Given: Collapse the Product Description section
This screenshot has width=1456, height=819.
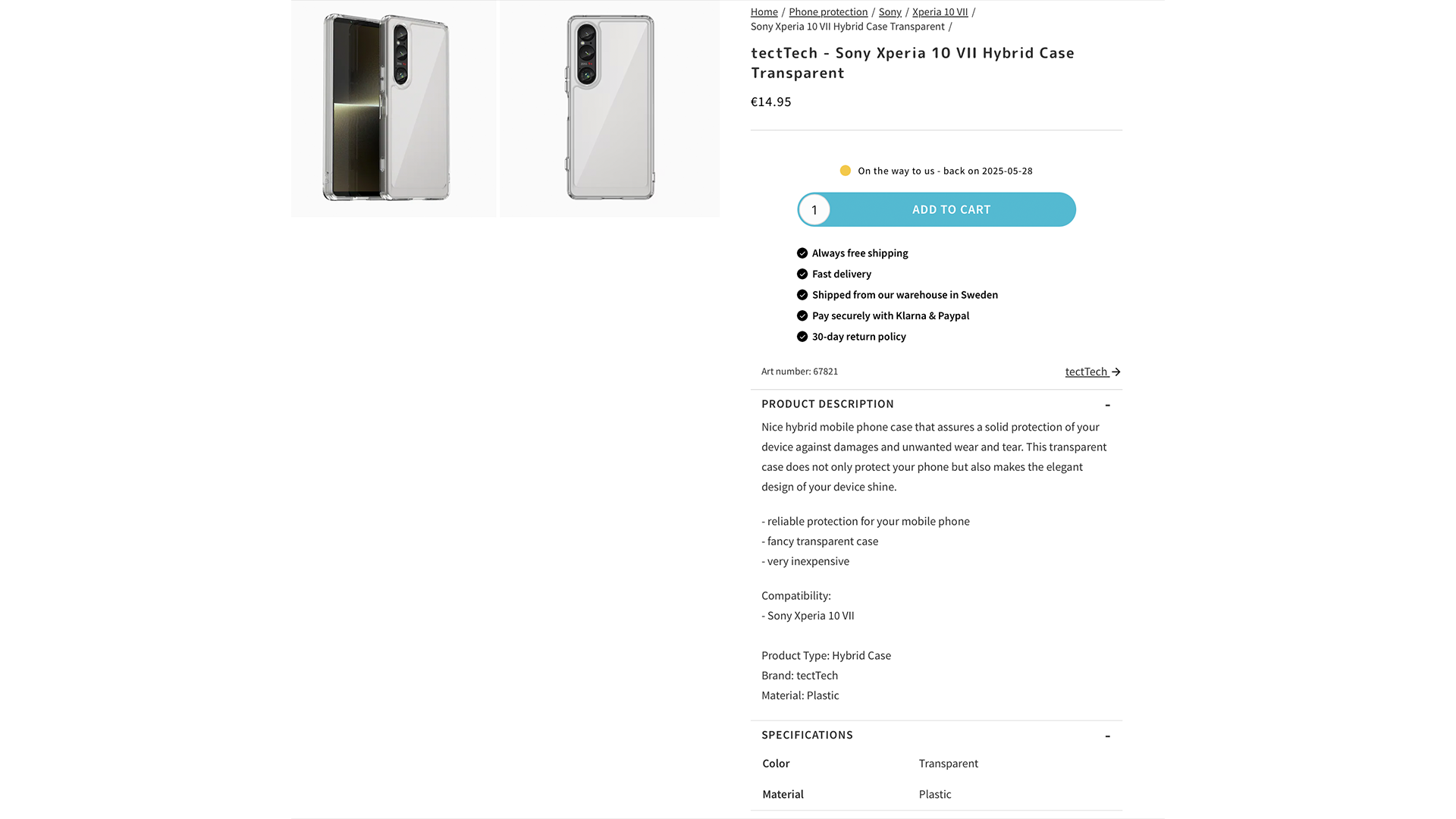Looking at the screenshot, I should (x=1107, y=404).
